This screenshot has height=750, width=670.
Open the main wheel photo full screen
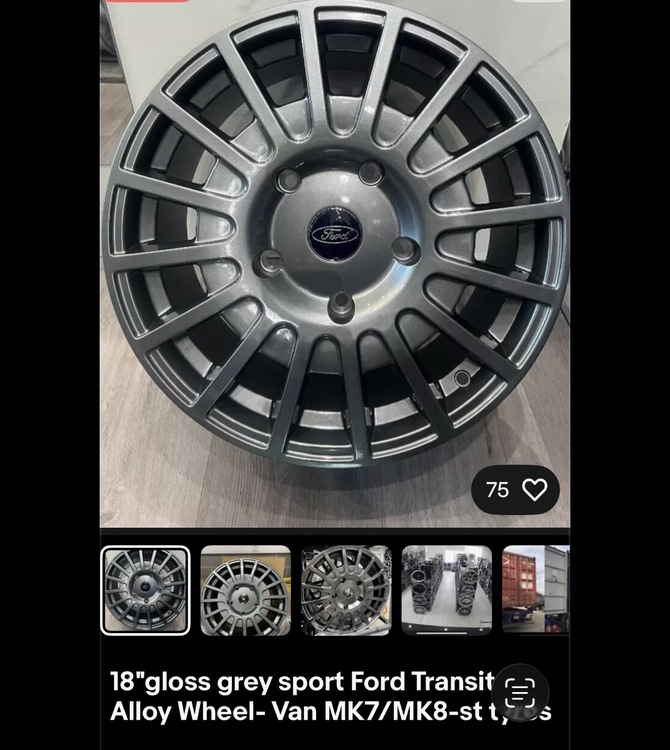tap(335, 250)
